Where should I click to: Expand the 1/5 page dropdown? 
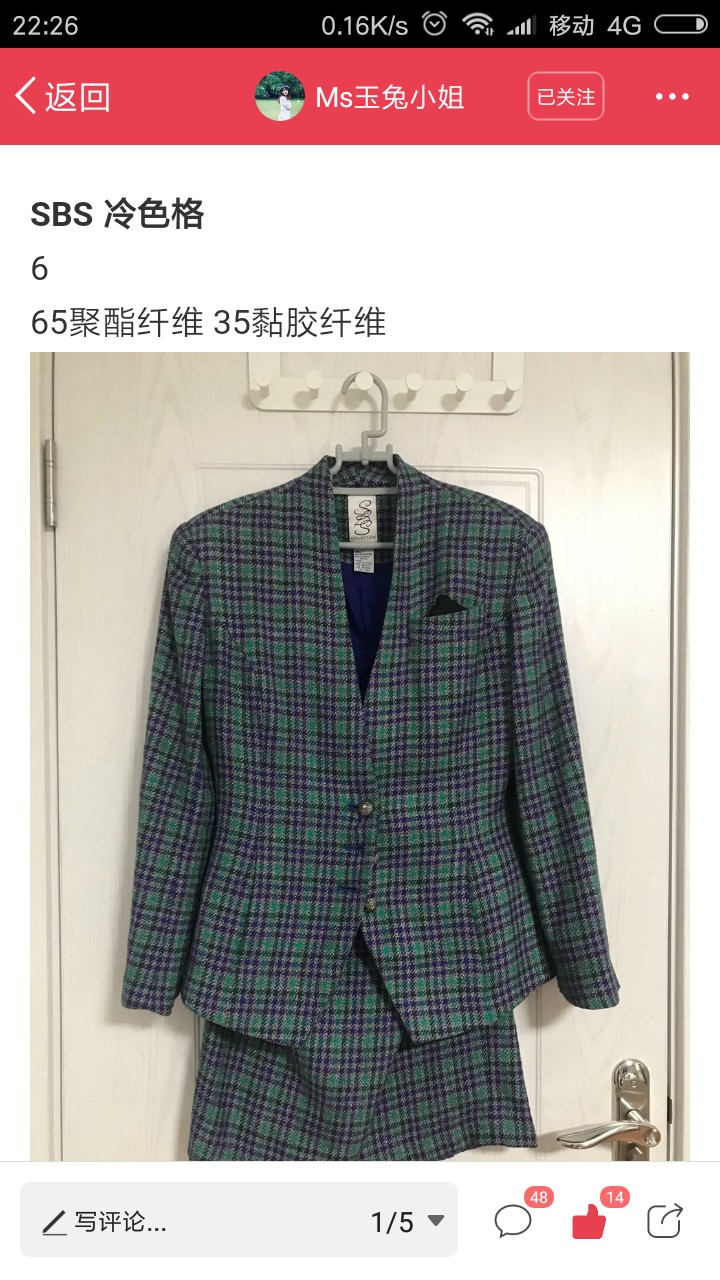pyautogui.click(x=407, y=1221)
